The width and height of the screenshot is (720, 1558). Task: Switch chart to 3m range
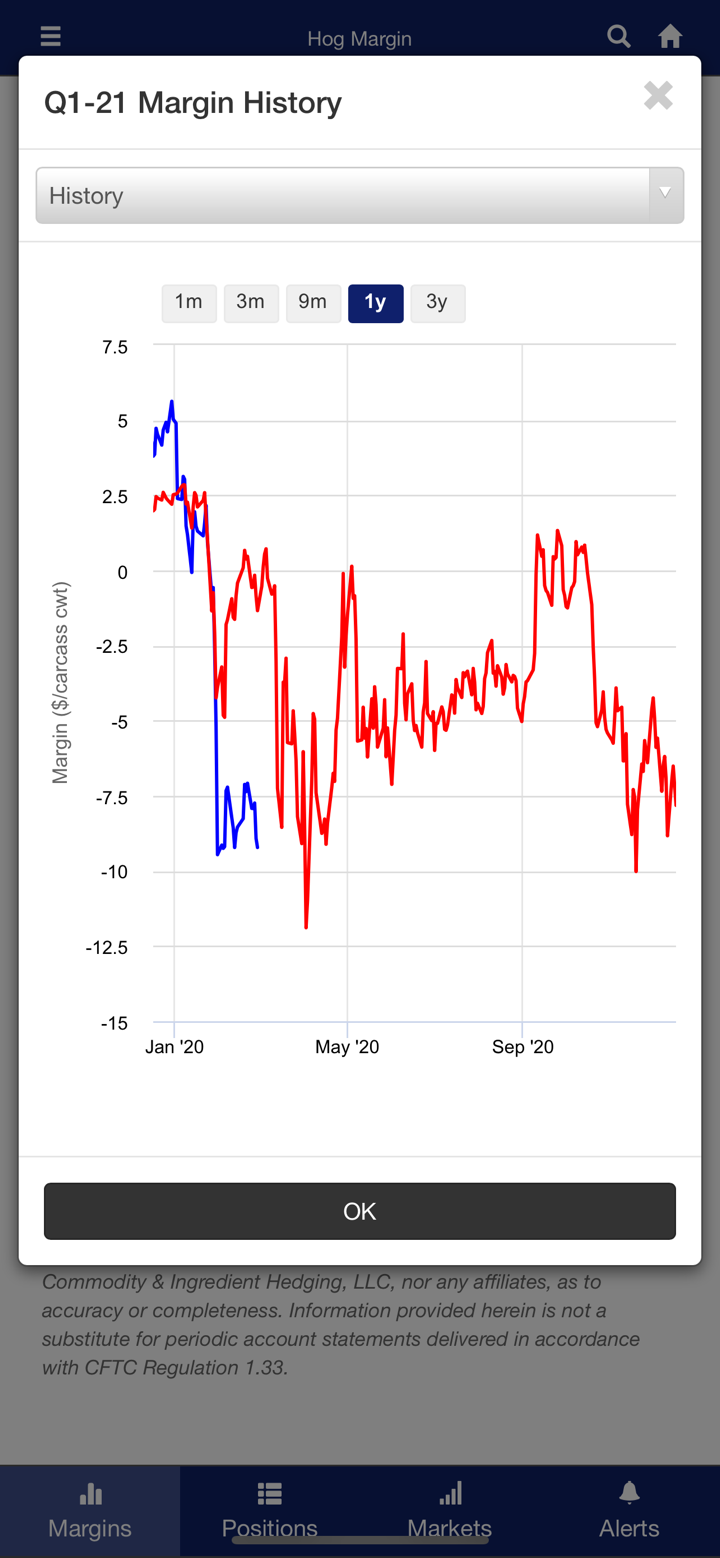250,303
